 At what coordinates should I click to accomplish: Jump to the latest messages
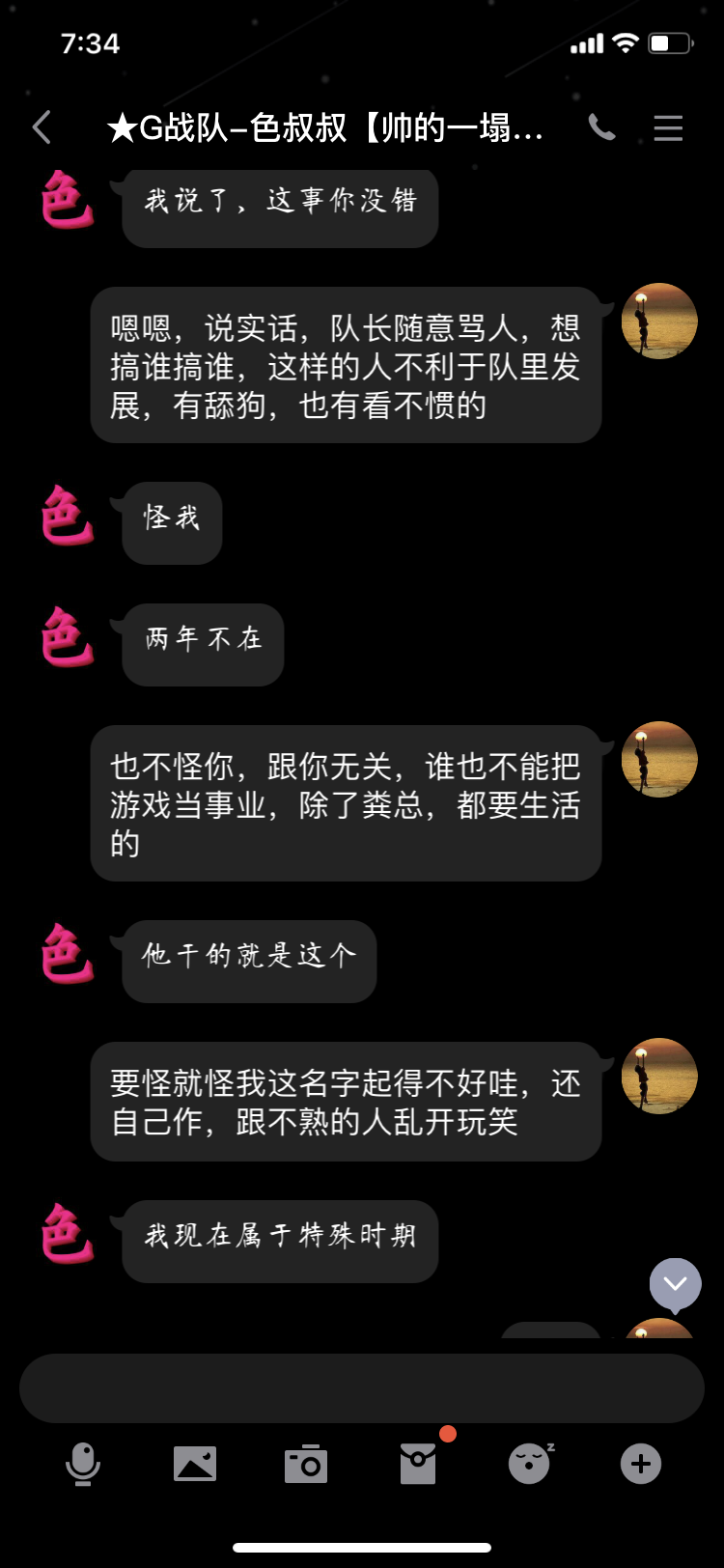click(x=675, y=1284)
